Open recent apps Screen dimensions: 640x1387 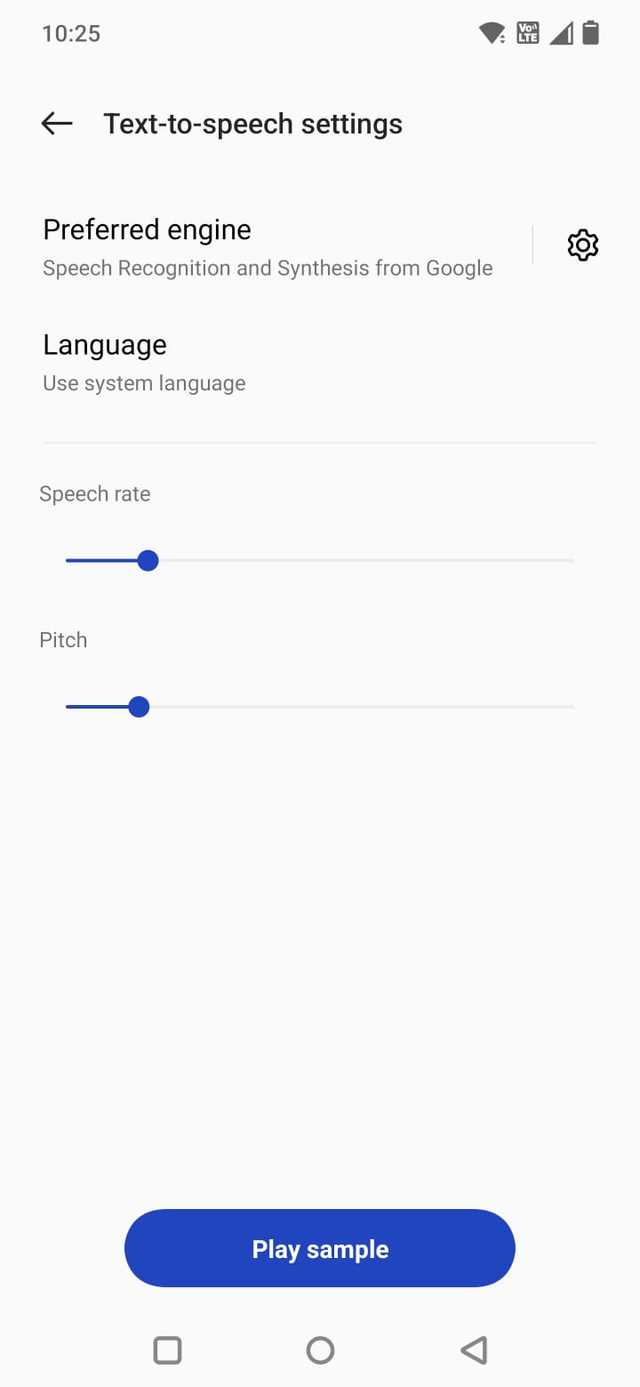(x=167, y=1350)
